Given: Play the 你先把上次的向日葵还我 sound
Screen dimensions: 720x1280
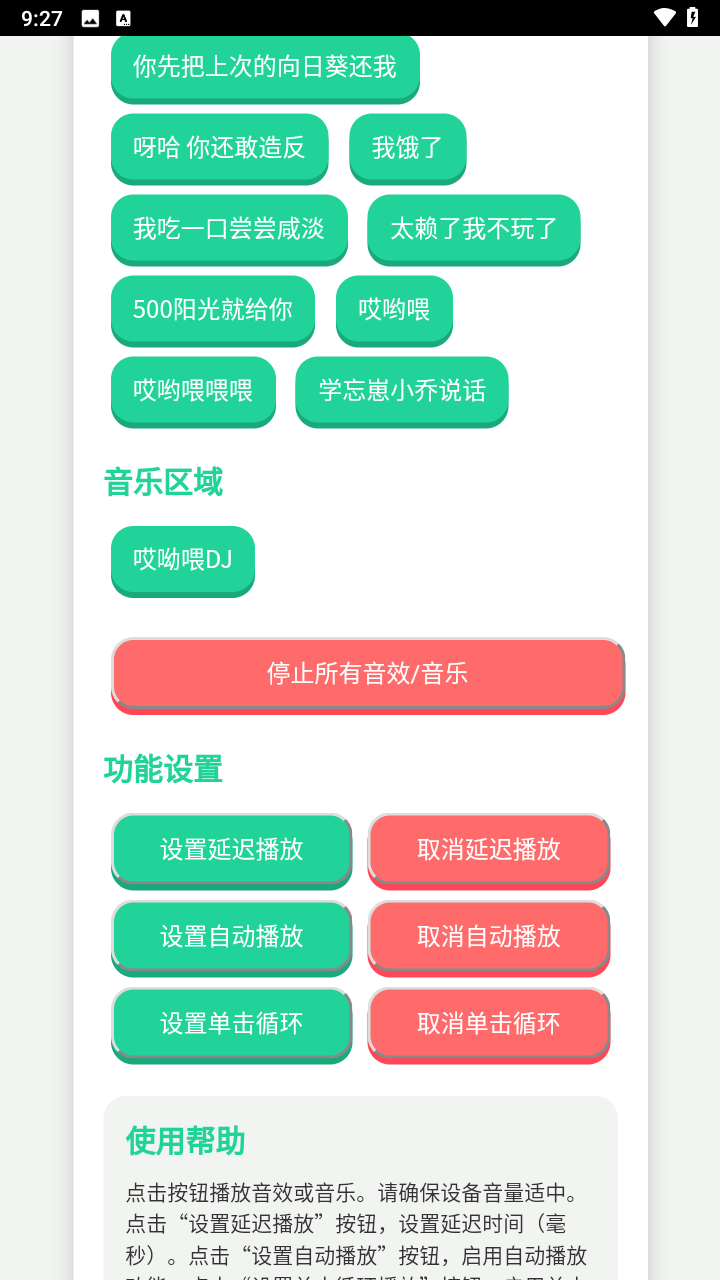Looking at the screenshot, I should [x=265, y=67].
